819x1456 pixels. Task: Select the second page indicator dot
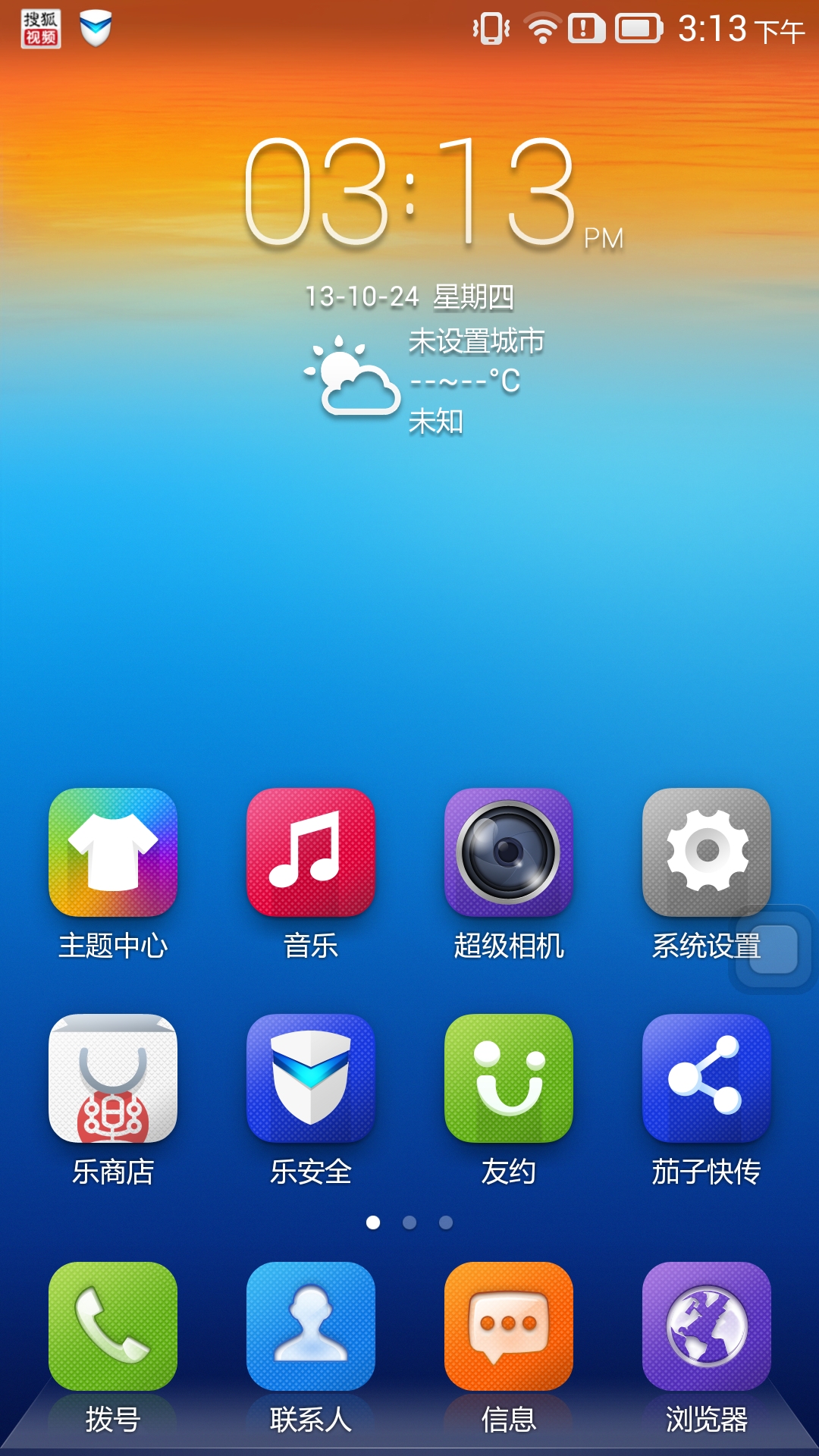coord(409,1222)
